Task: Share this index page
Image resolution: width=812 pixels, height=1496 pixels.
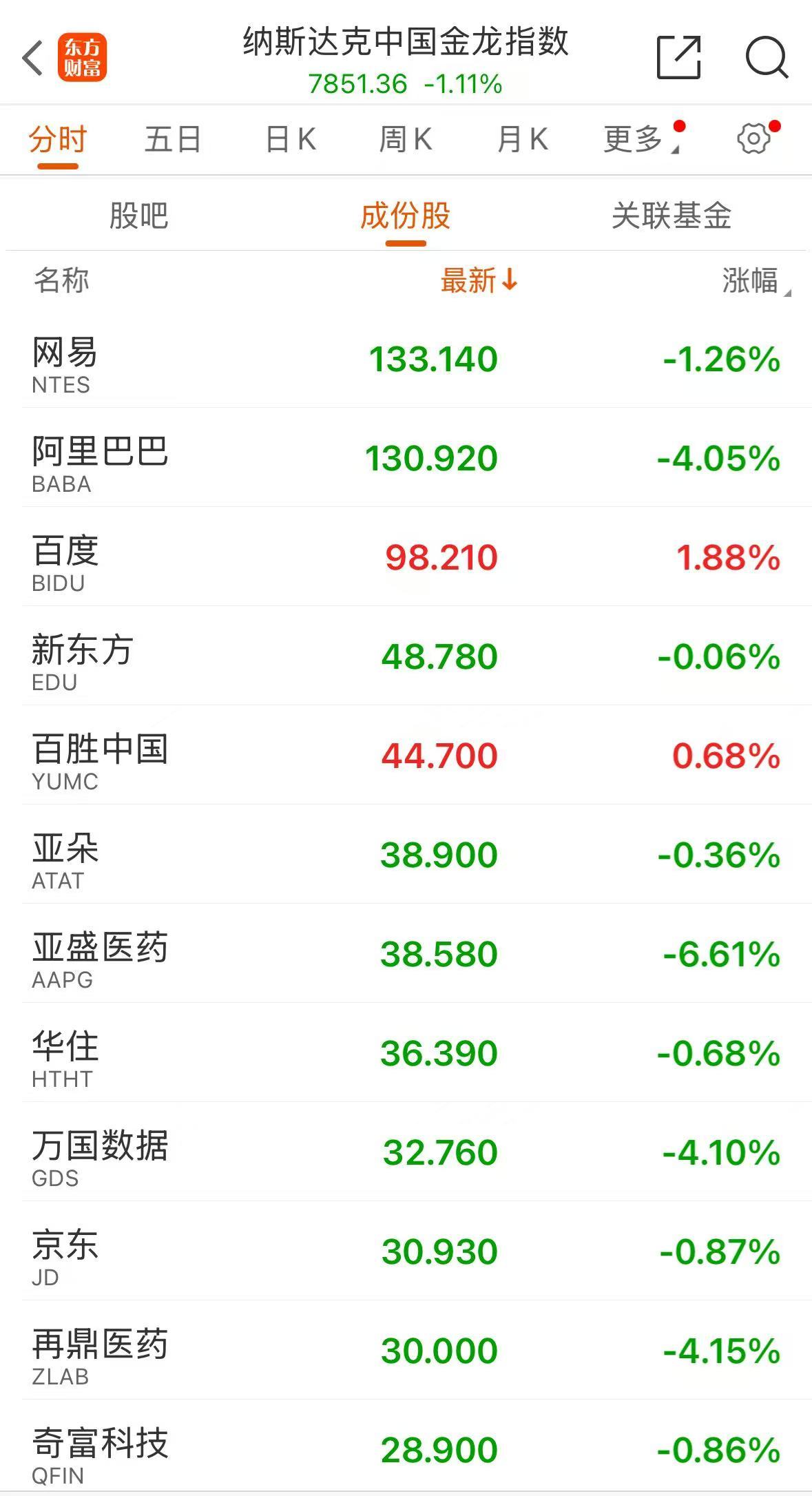Action: coord(678,58)
